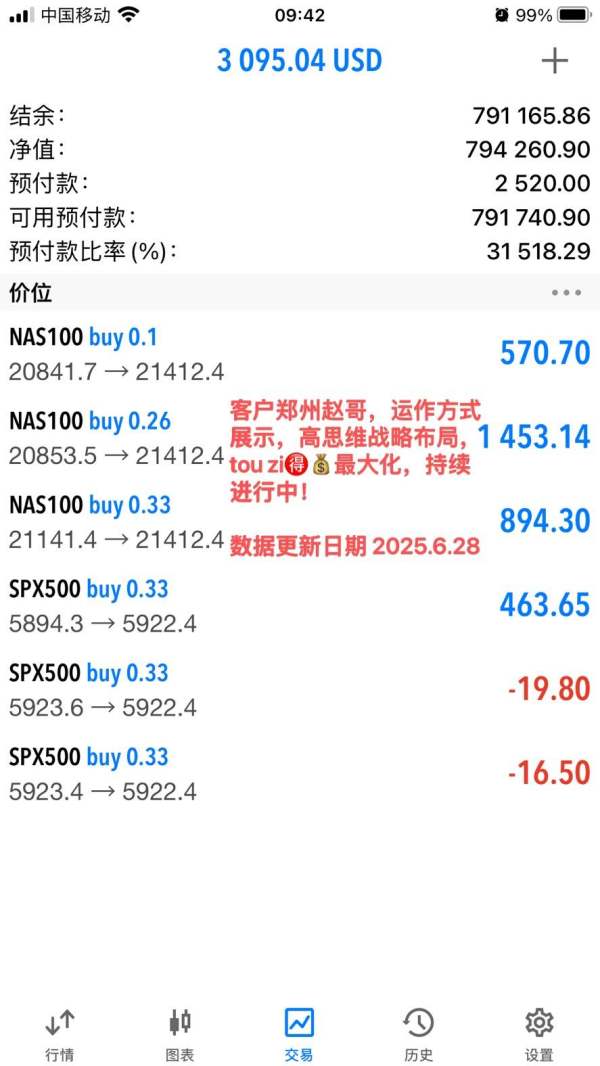Select the 交易 trade tab
Image resolution: width=600 pixels, height=1066 pixels.
300,1035
